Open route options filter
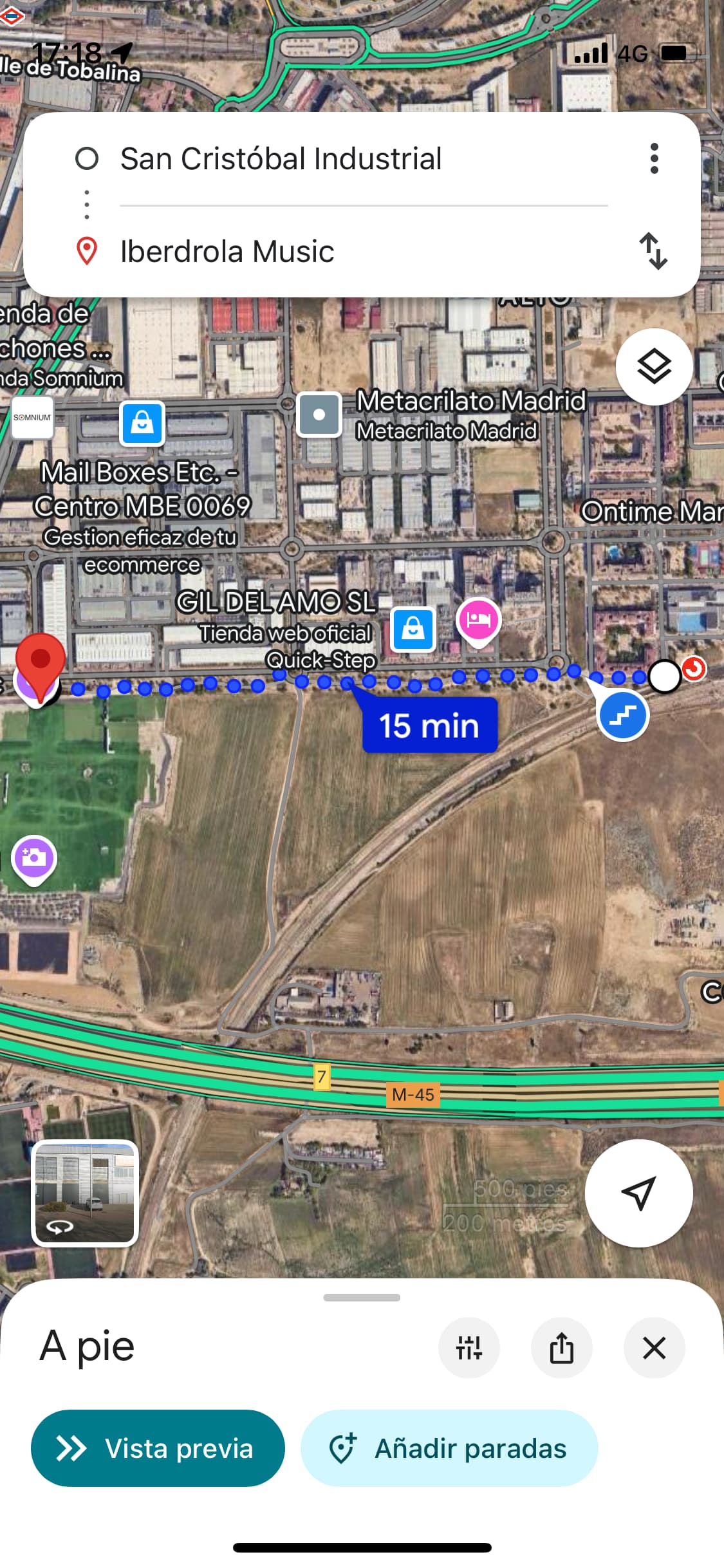724x1568 pixels. 469,1347
